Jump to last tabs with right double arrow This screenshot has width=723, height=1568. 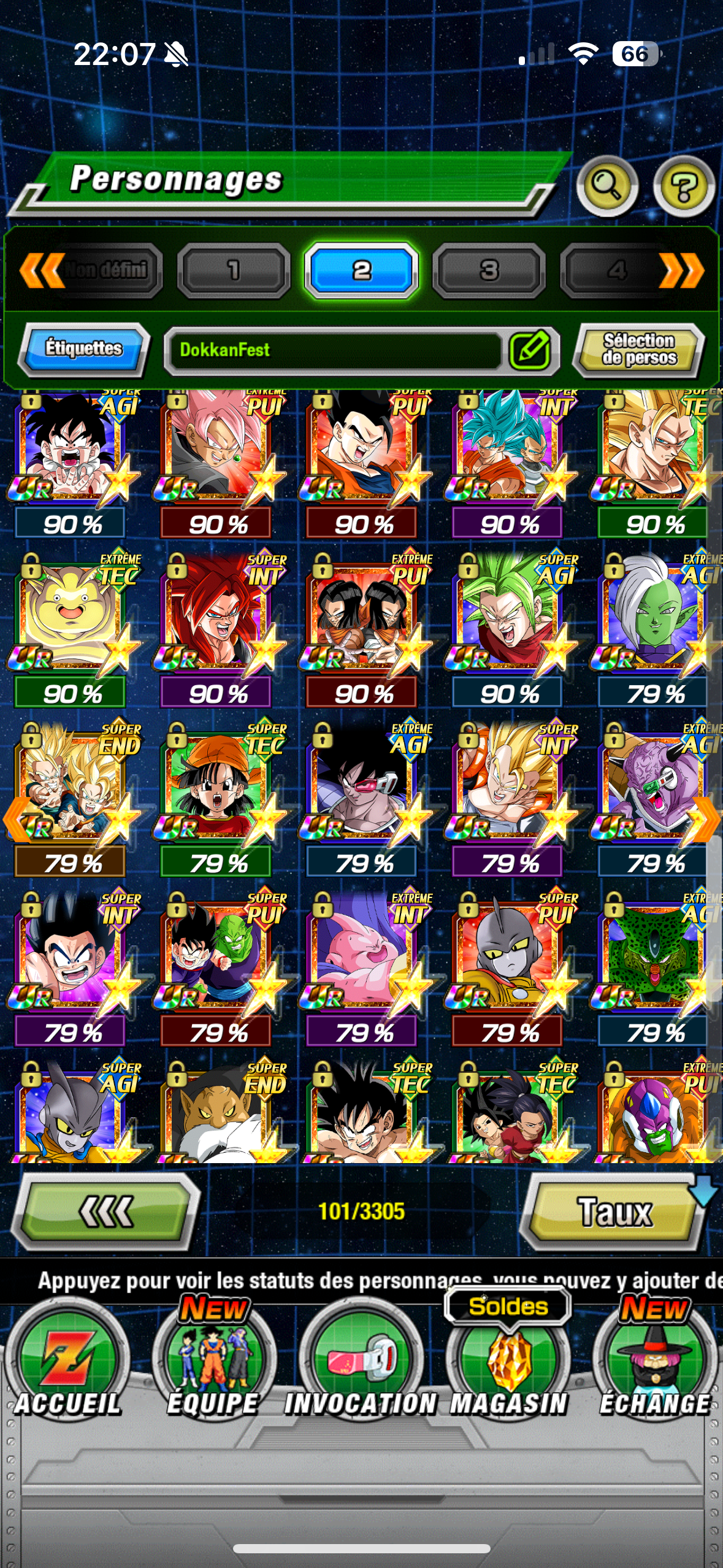(x=682, y=271)
